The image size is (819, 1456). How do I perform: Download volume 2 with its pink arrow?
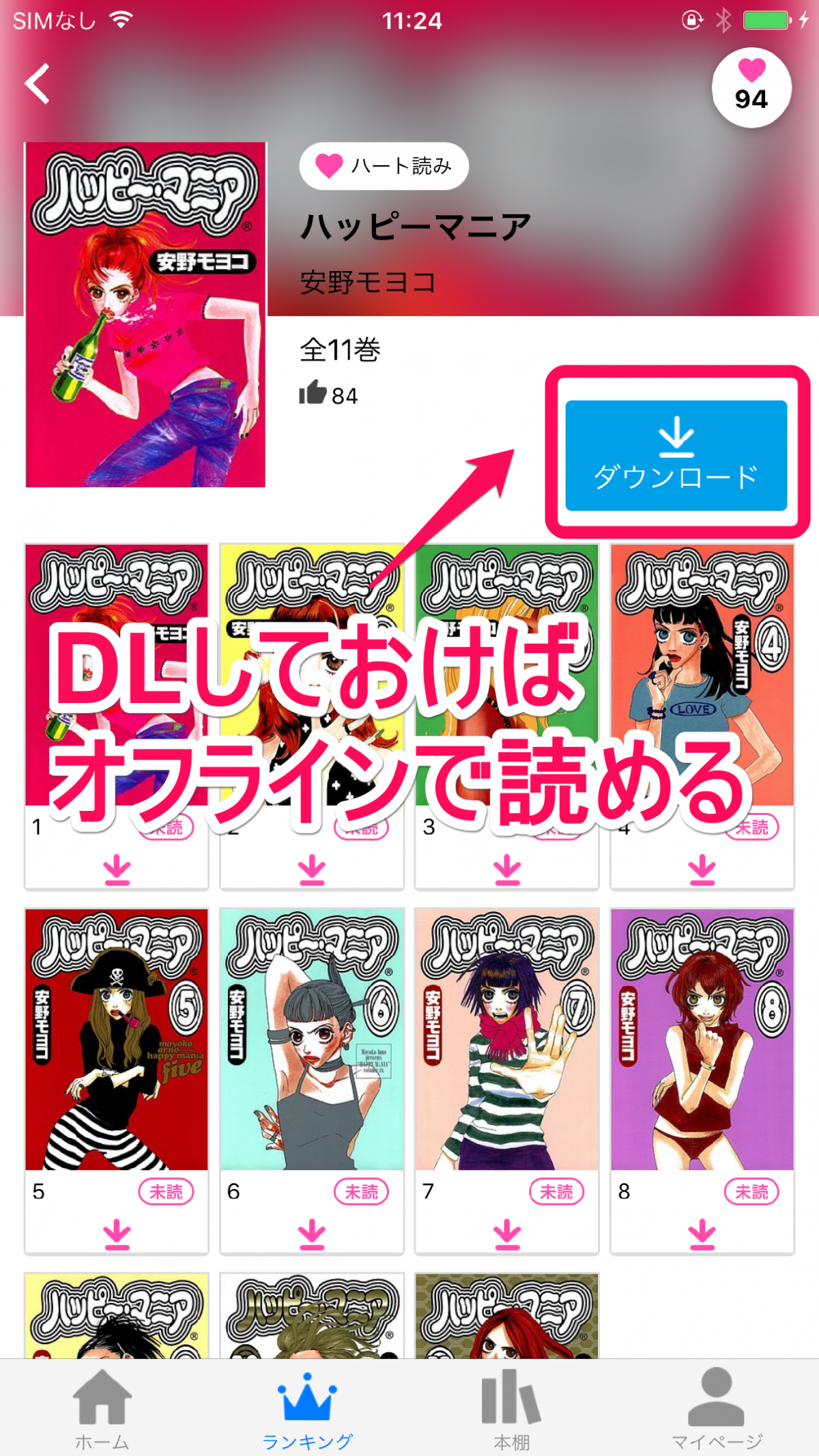click(312, 870)
